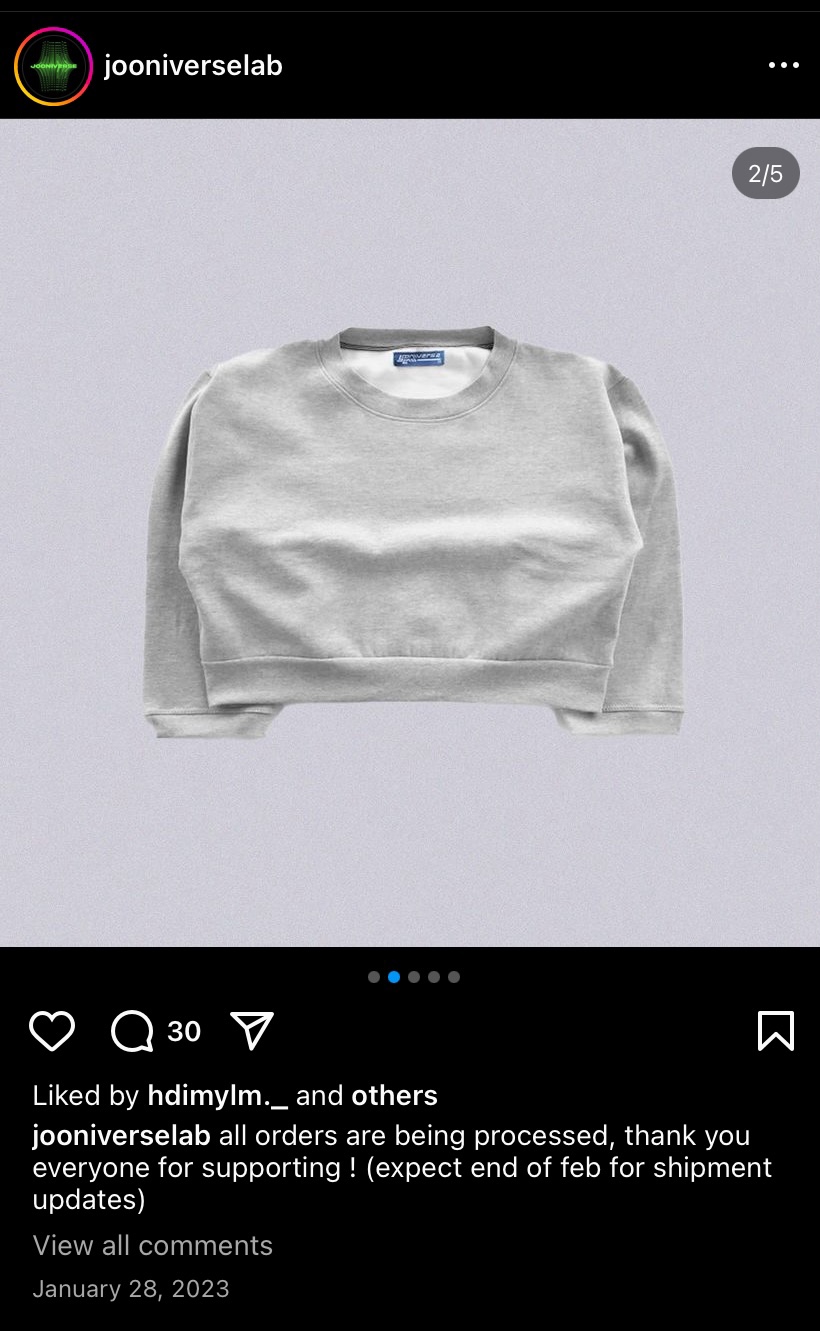The width and height of the screenshot is (820, 1331).
Task: View the list of others who liked
Action: [x=394, y=1095]
